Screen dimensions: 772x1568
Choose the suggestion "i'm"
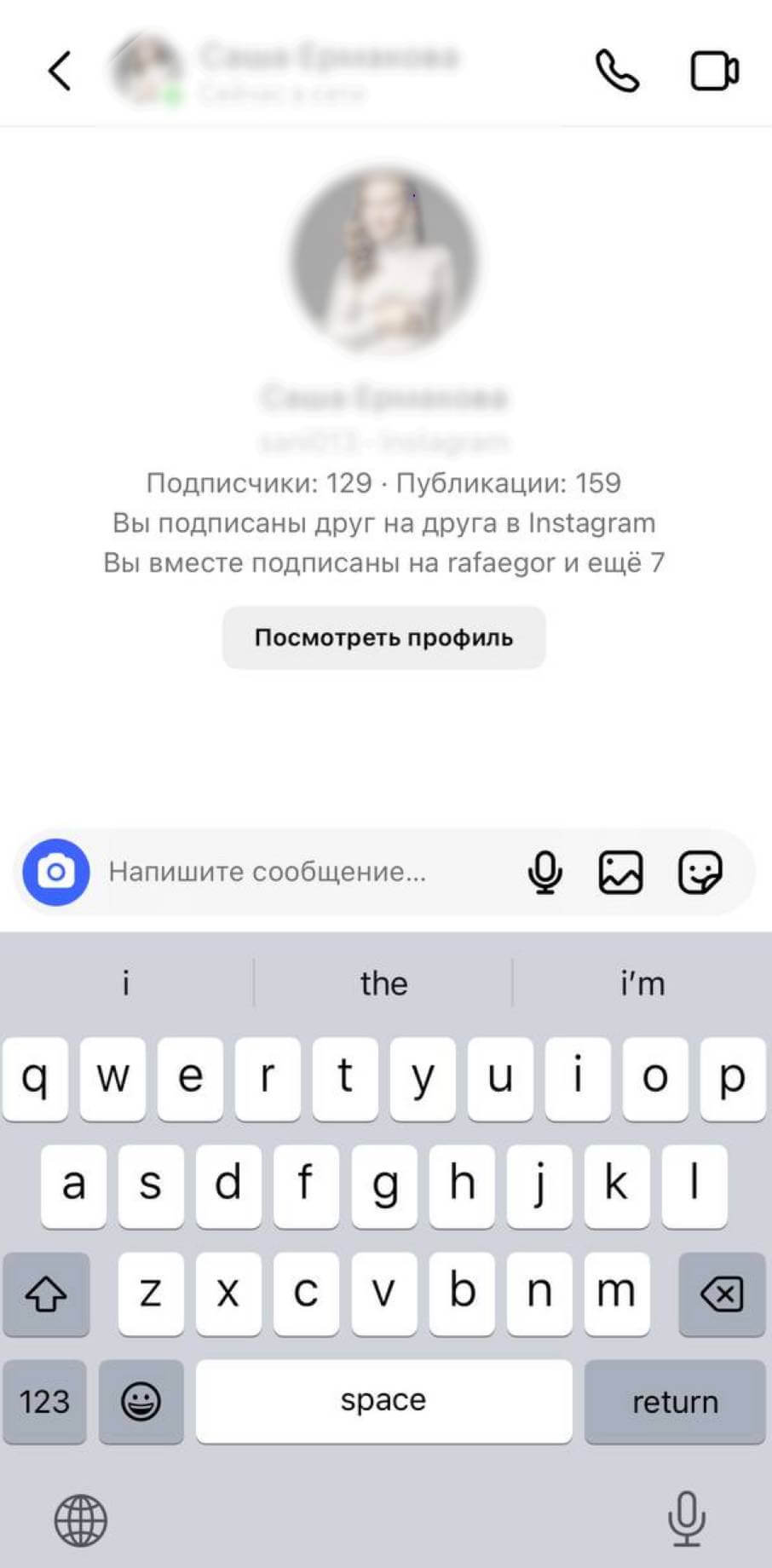click(642, 983)
